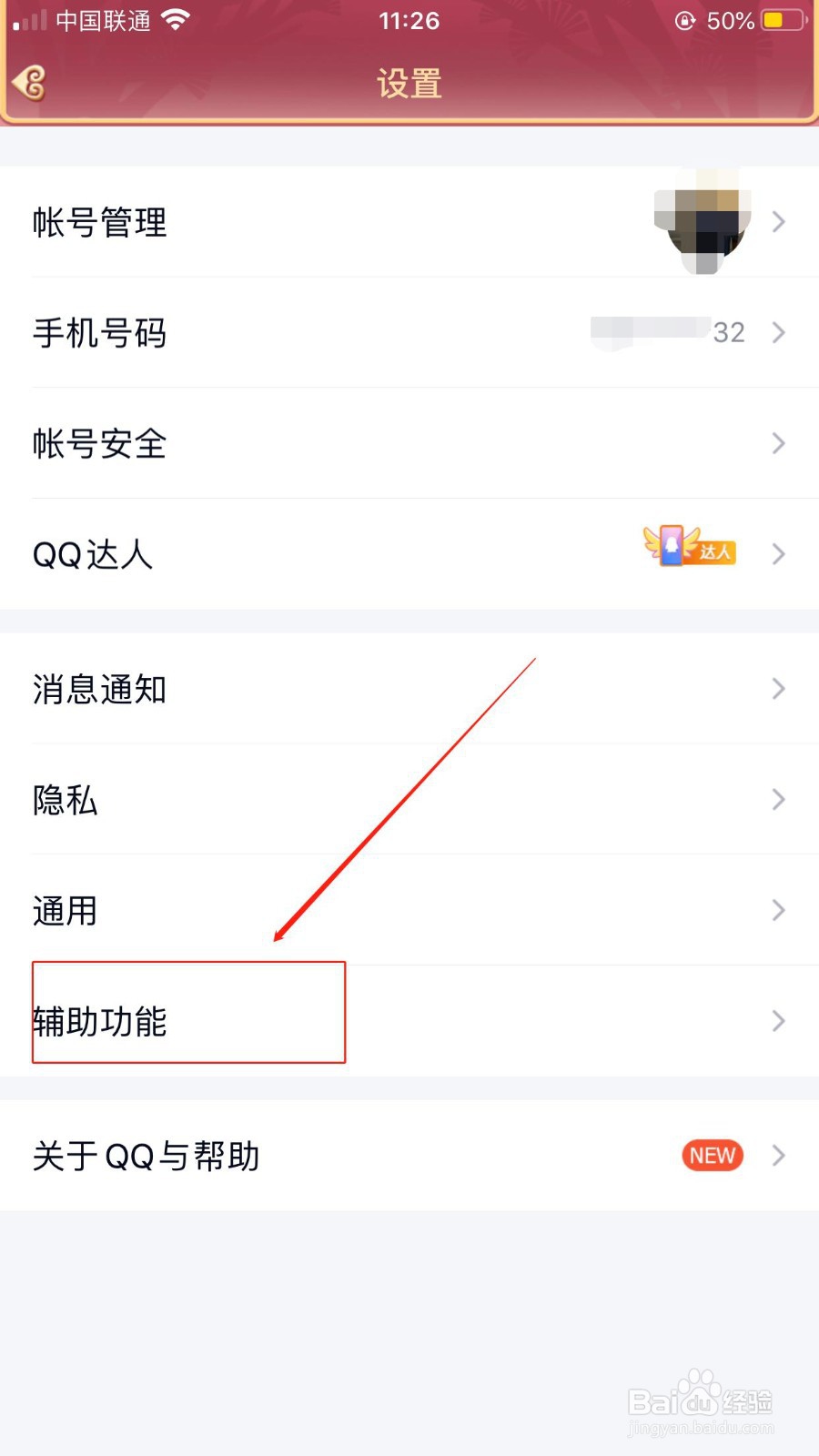Tap the NEW badge next to 关于QQ与帮助
Viewport: 819px width, 1456px height.
[711, 1155]
